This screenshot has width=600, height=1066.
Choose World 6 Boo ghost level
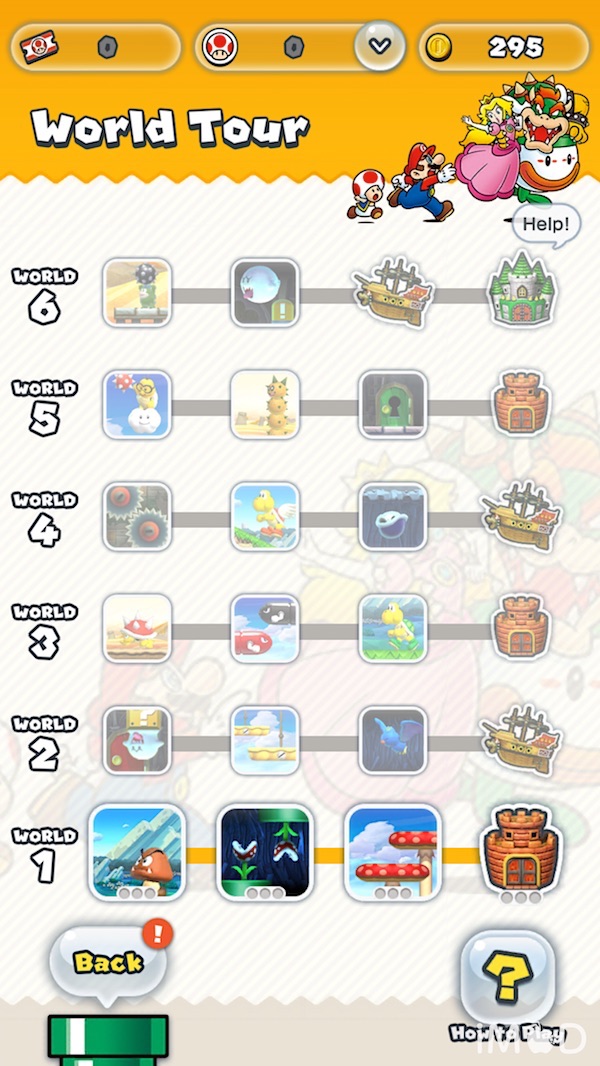point(265,292)
